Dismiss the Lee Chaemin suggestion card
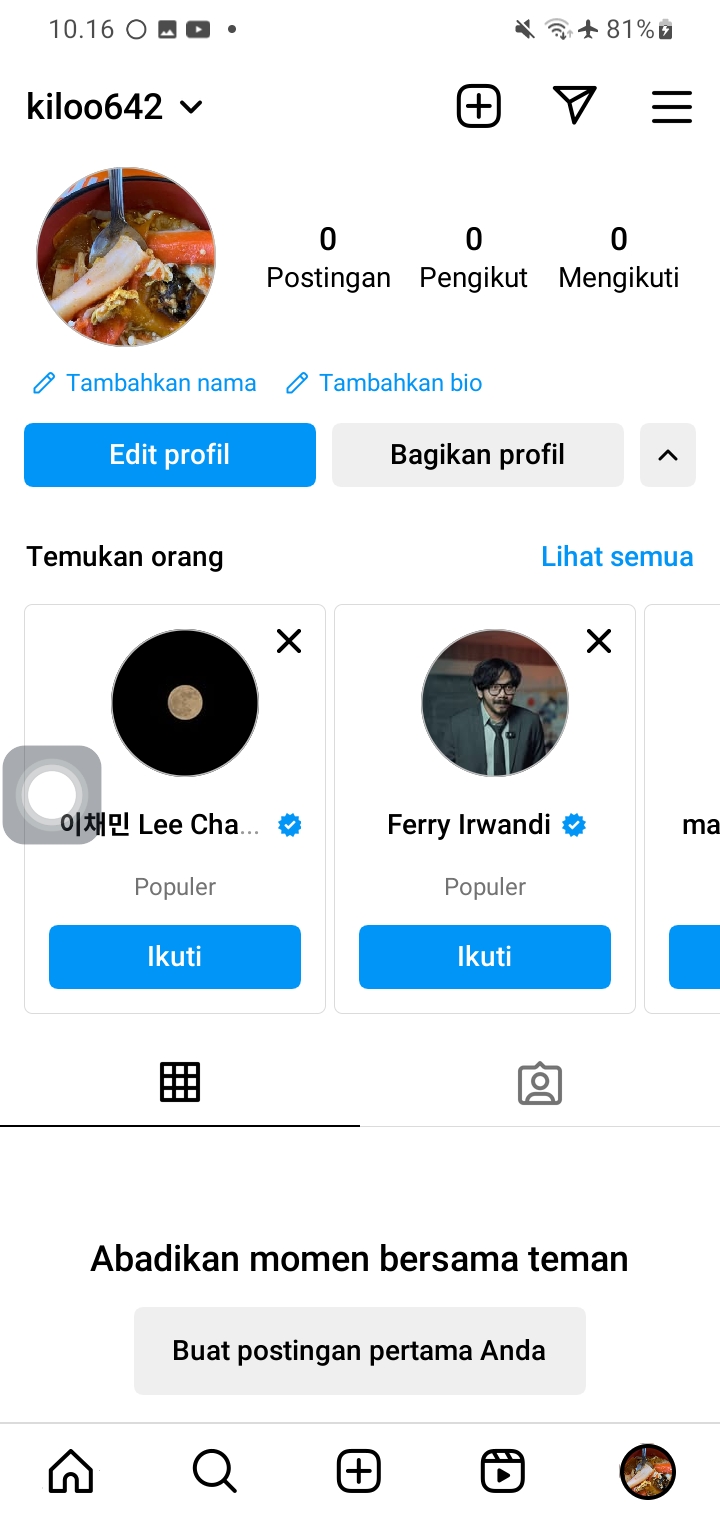The width and height of the screenshot is (720, 1520). point(289,641)
